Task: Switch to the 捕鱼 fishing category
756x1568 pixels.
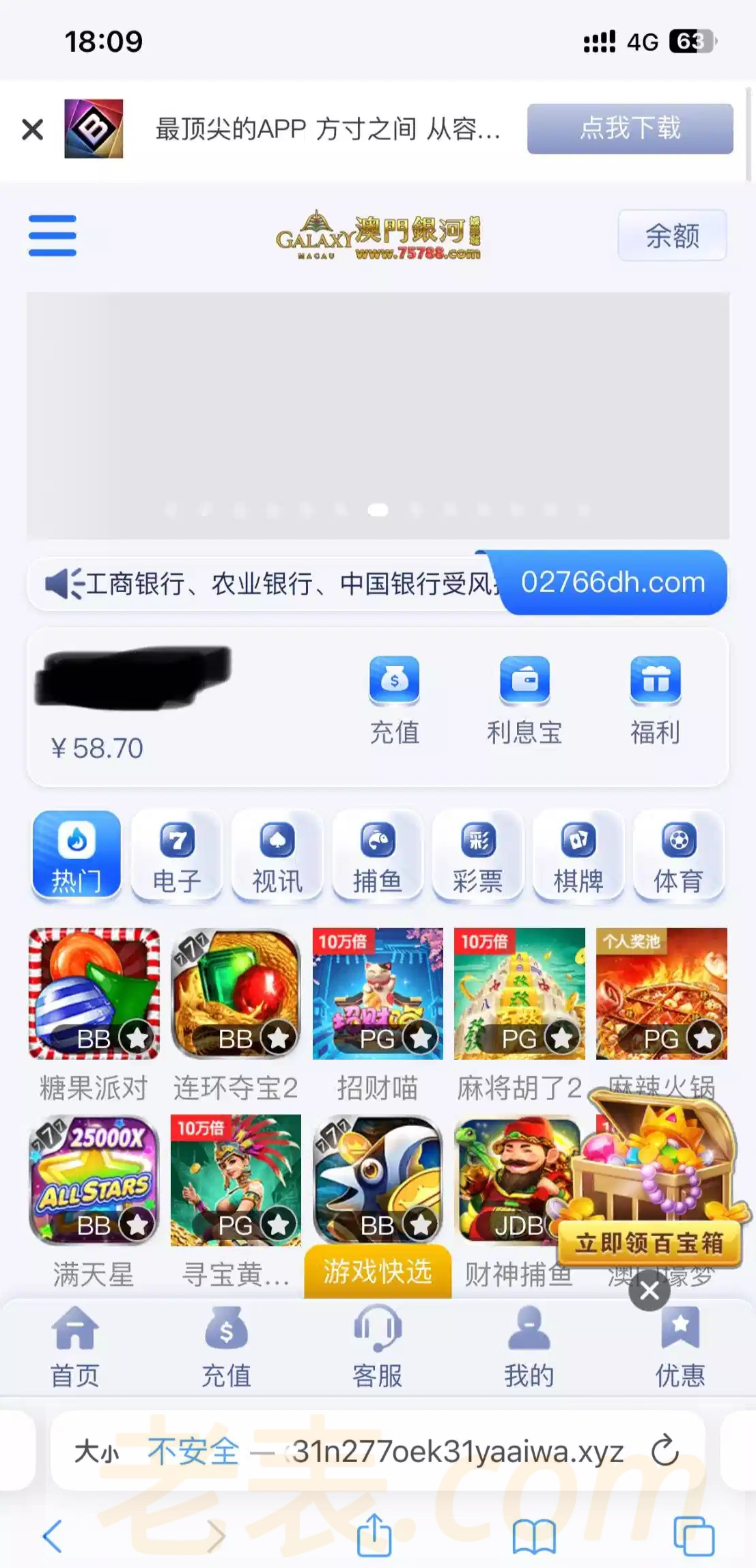Action: 378,856
